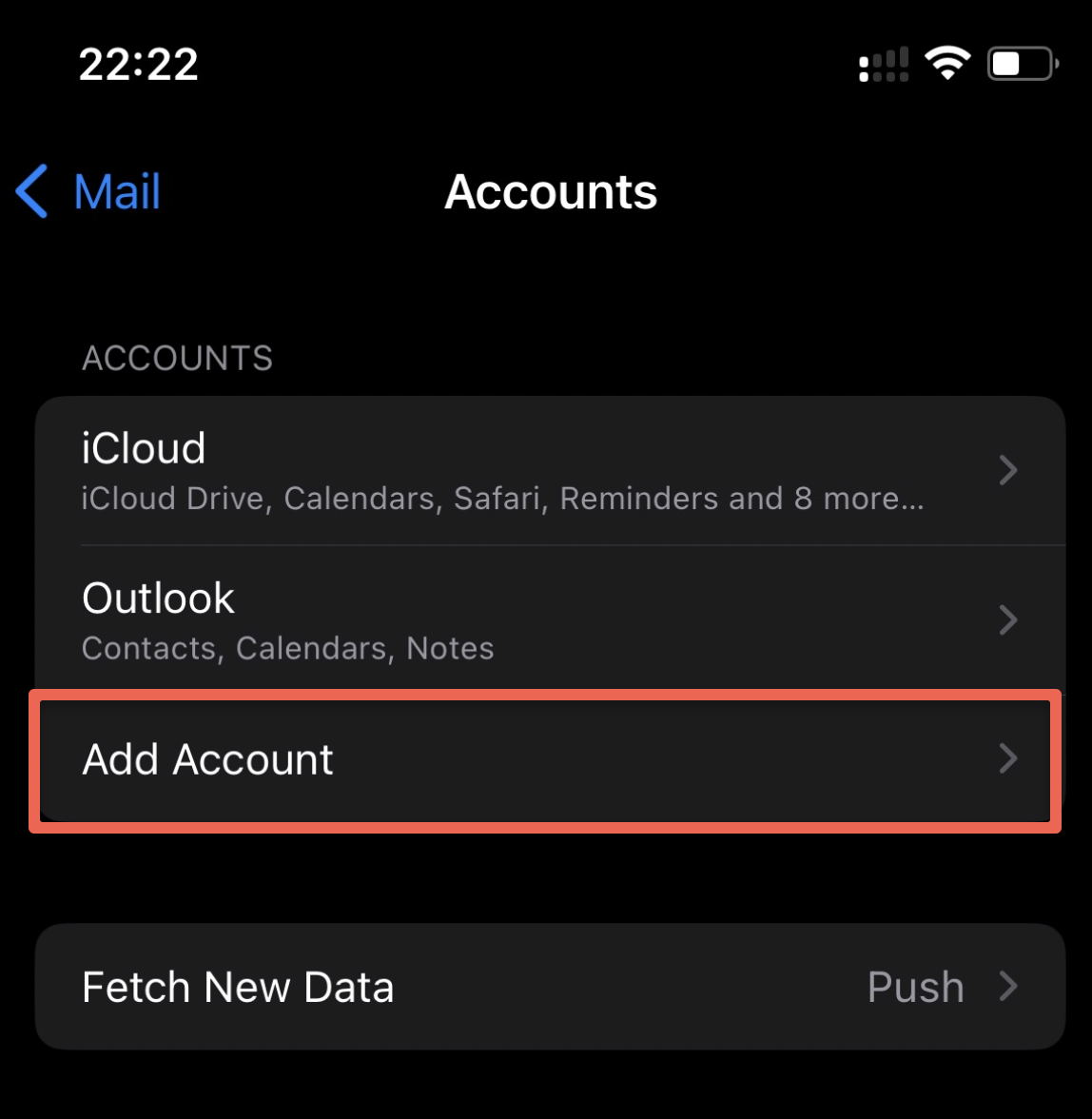Go back to Mail settings
Screen dimensions: 1092x1119
coord(88,192)
